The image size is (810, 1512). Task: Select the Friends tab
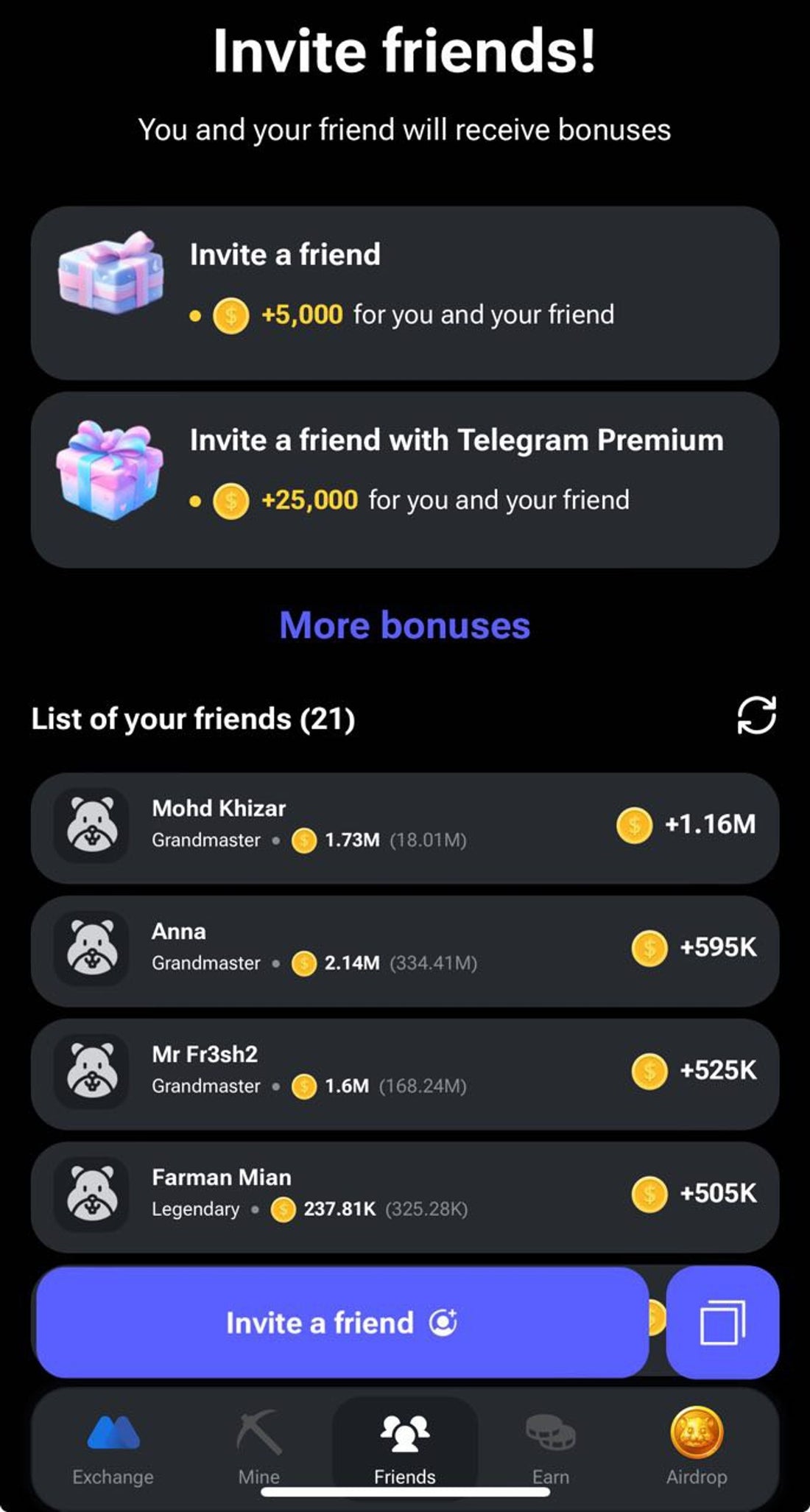click(x=404, y=1449)
